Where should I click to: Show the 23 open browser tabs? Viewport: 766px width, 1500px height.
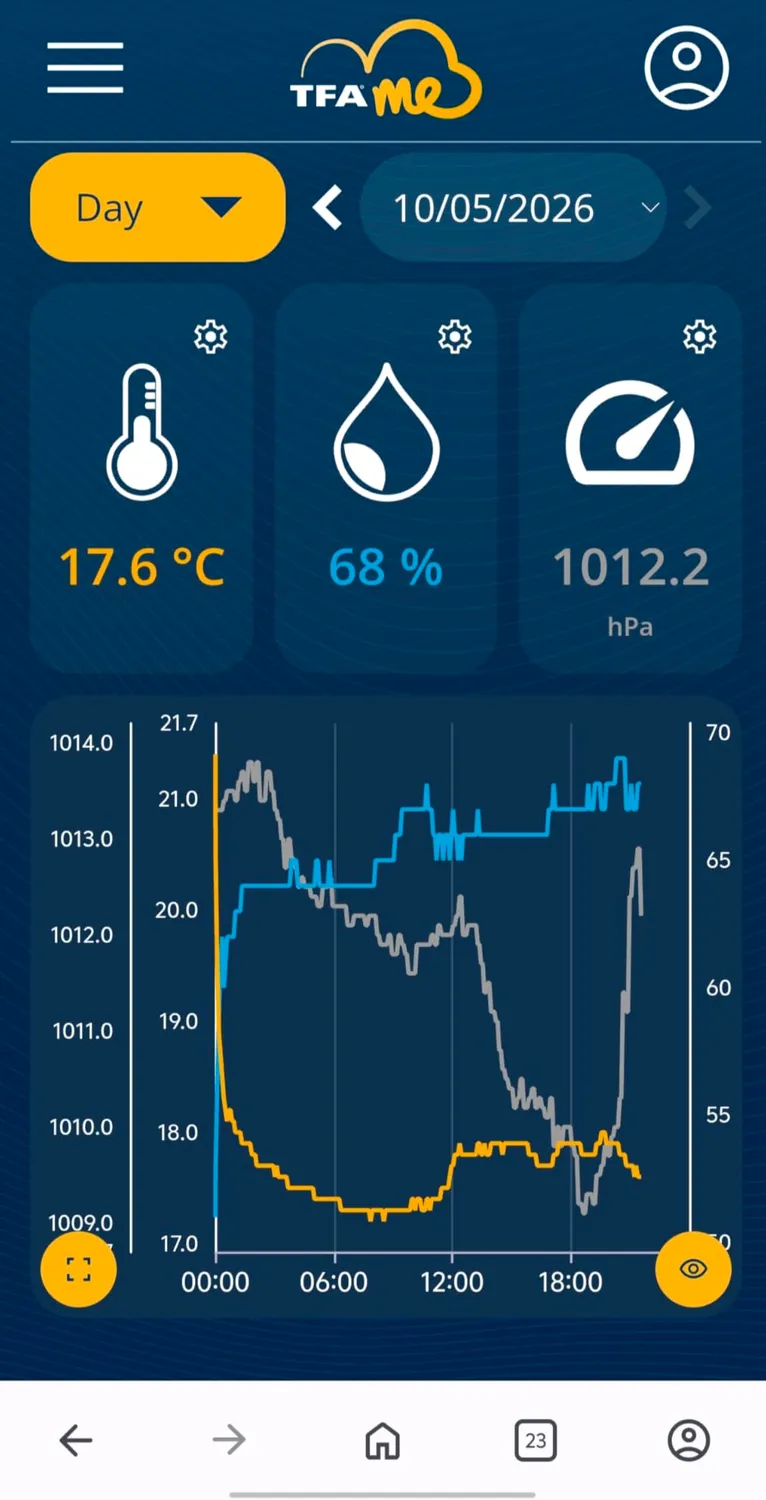click(536, 1440)
